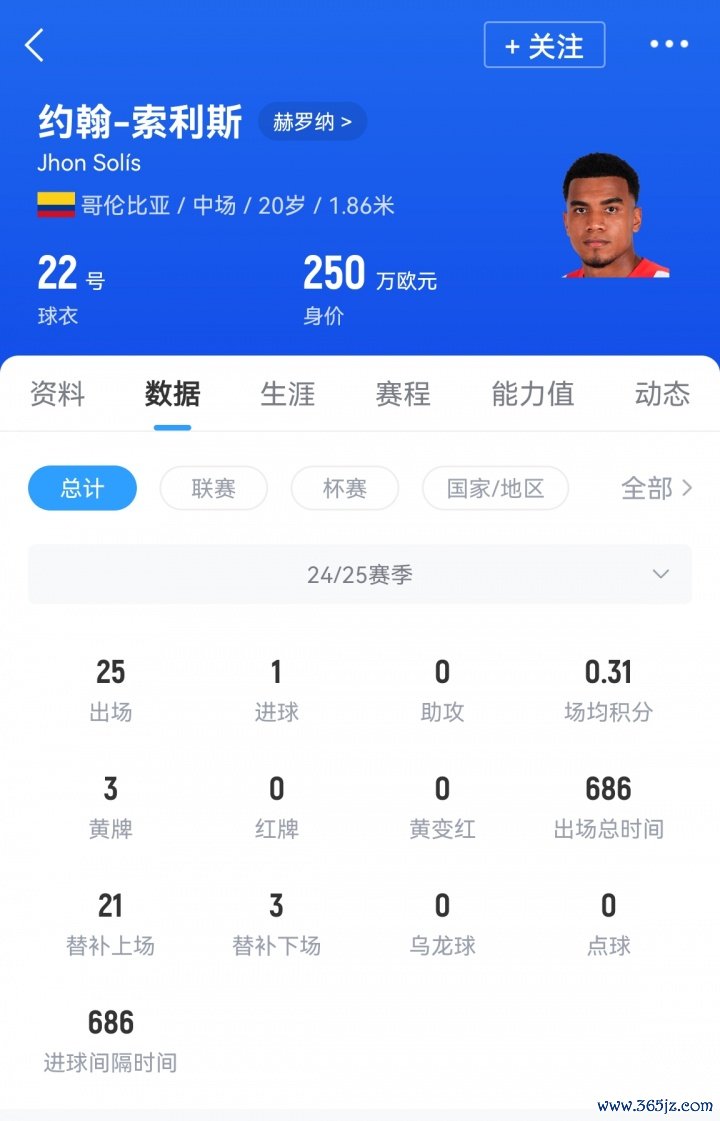
Task: Open the 全部 filter list
Action: (x=656, y=488)
